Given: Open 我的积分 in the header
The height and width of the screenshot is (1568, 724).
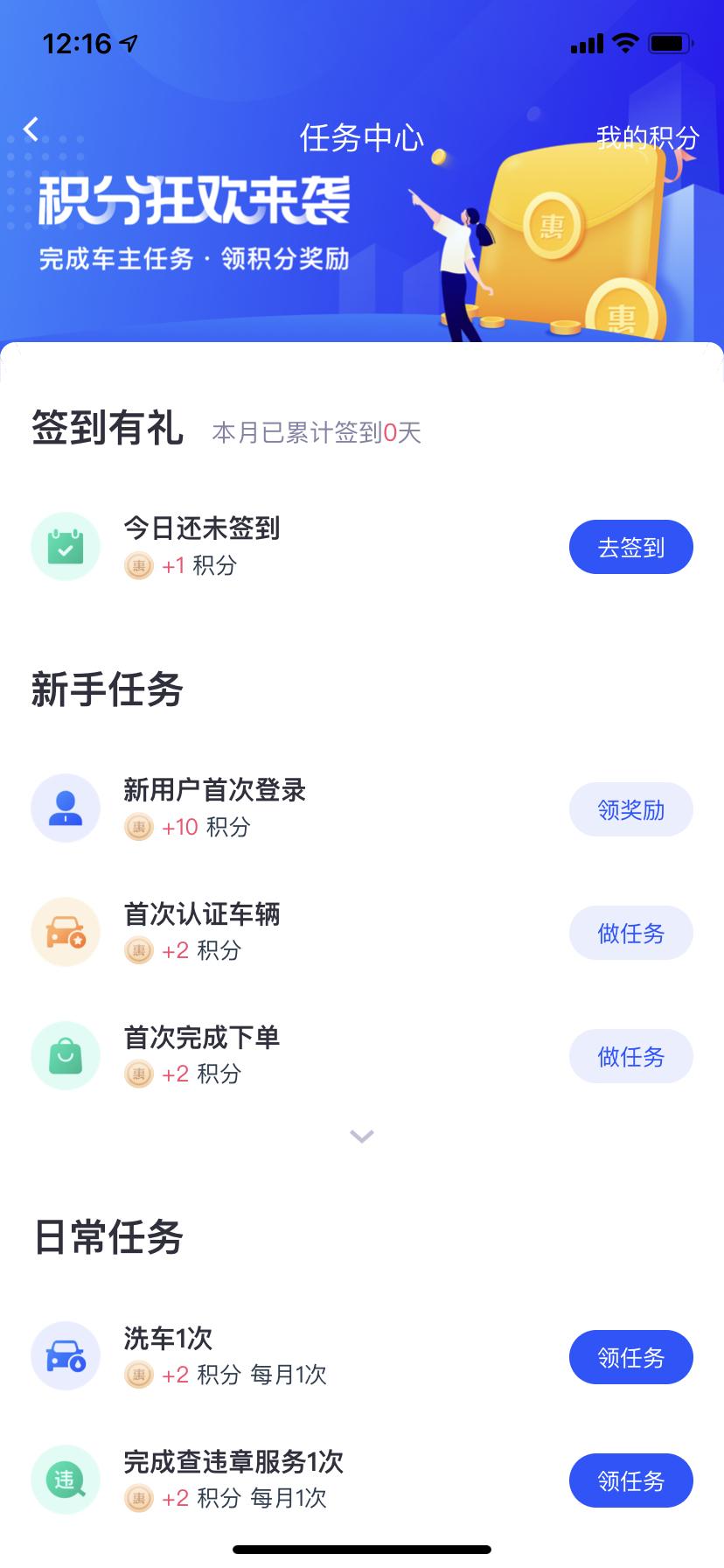Looking at the screenshot, I should (647, 137).
